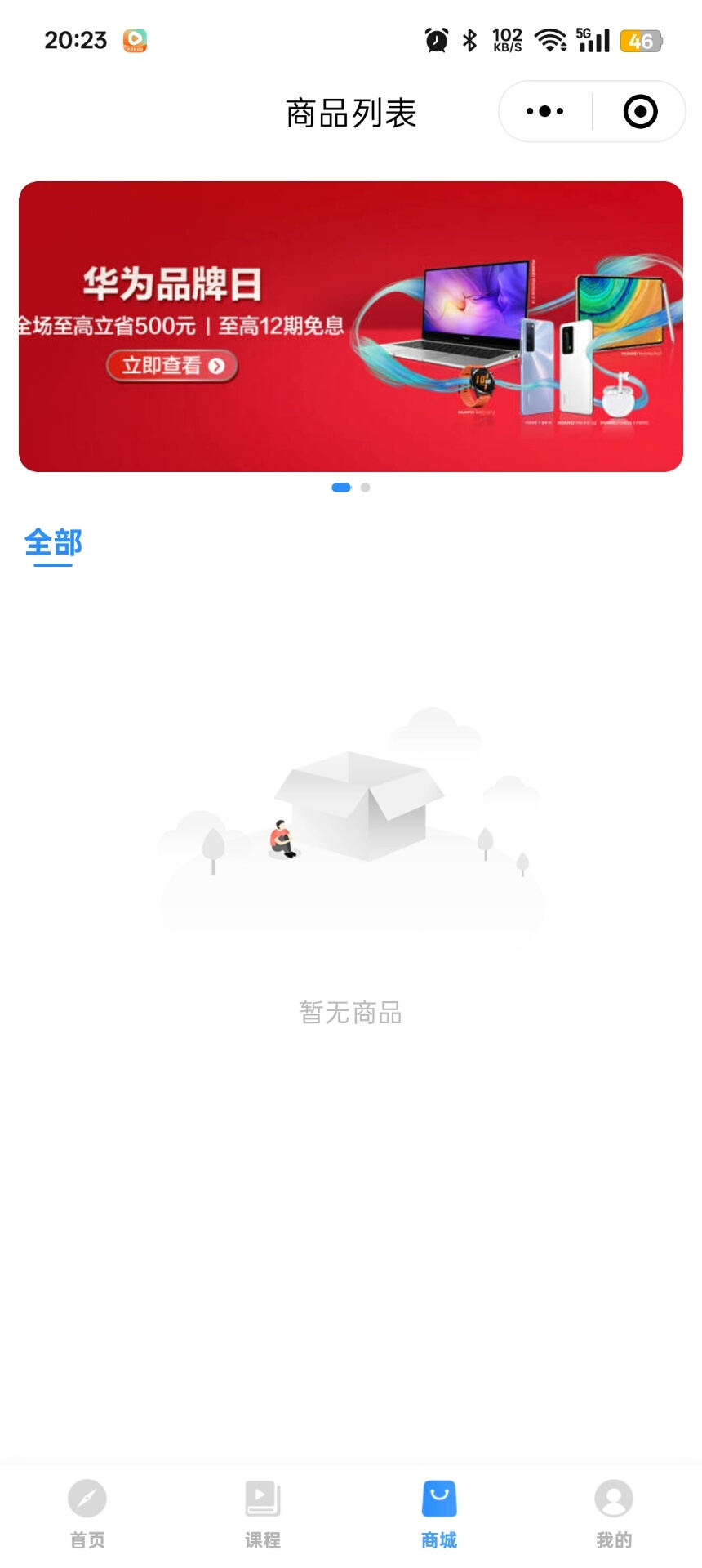Close the mini program via the circle icon

pos(640,111)
